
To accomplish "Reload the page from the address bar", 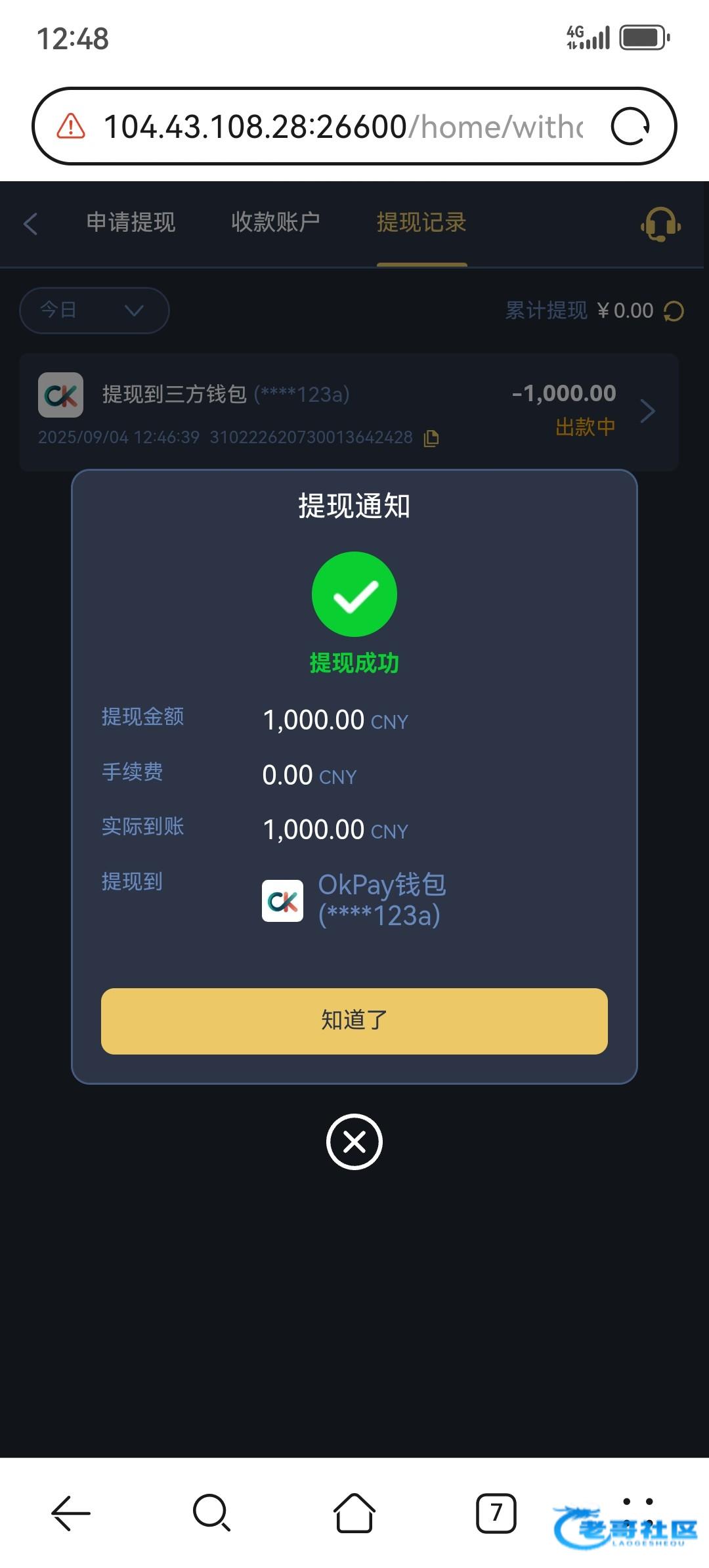I will pyautogui.click(x=630, y=126).
